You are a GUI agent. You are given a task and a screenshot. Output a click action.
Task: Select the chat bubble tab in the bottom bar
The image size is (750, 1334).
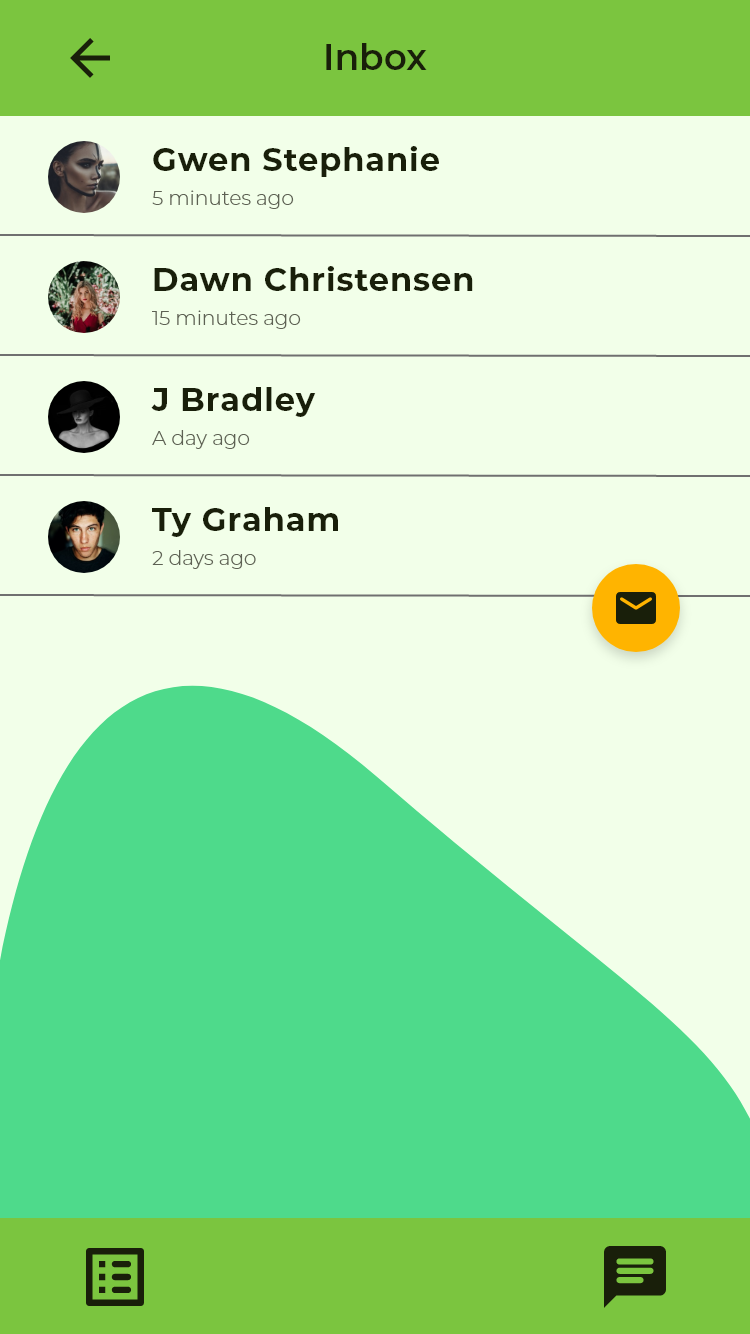click(x=635, y=1276)
